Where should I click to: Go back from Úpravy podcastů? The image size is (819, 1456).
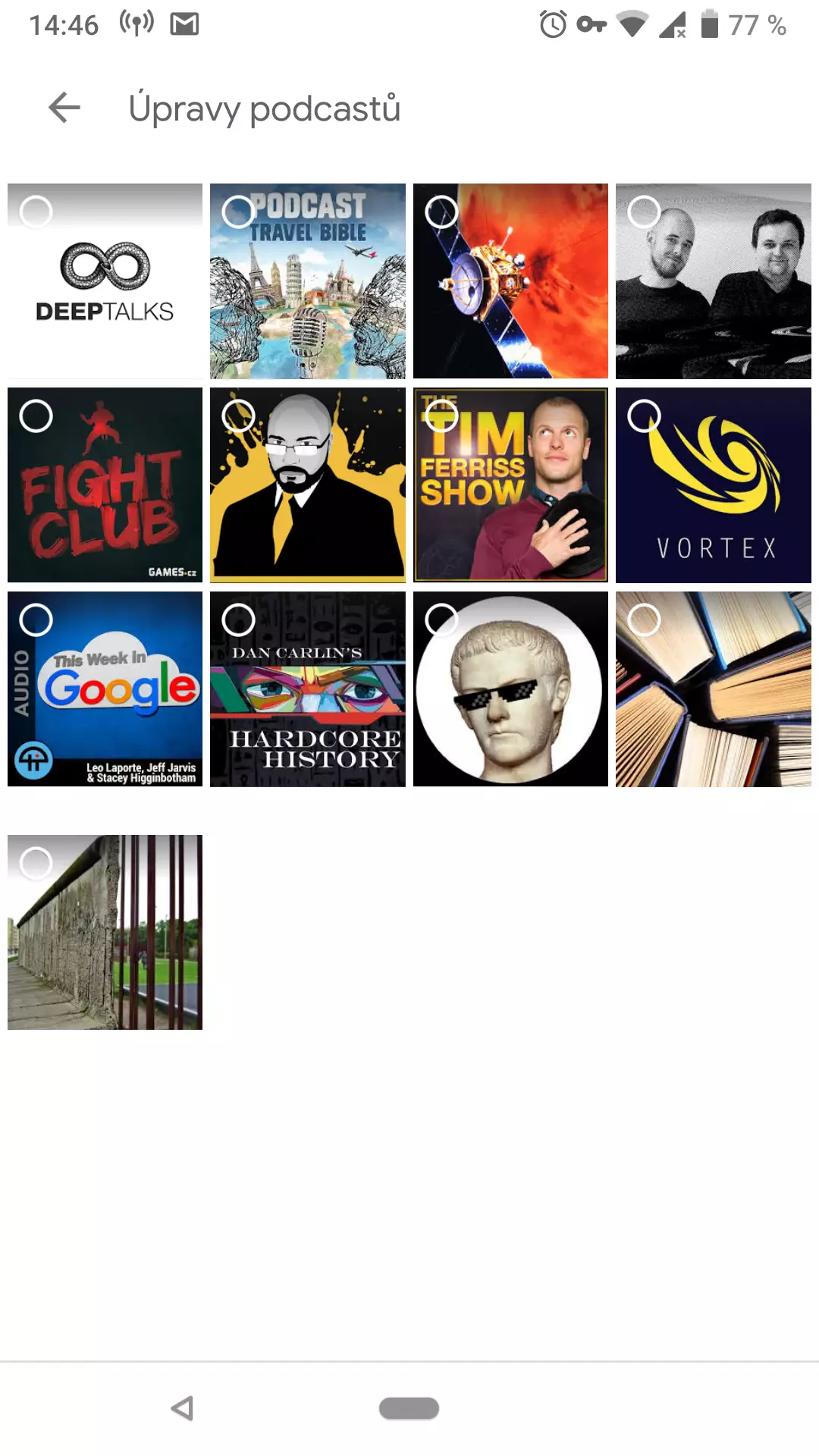[x=64, y=108]
